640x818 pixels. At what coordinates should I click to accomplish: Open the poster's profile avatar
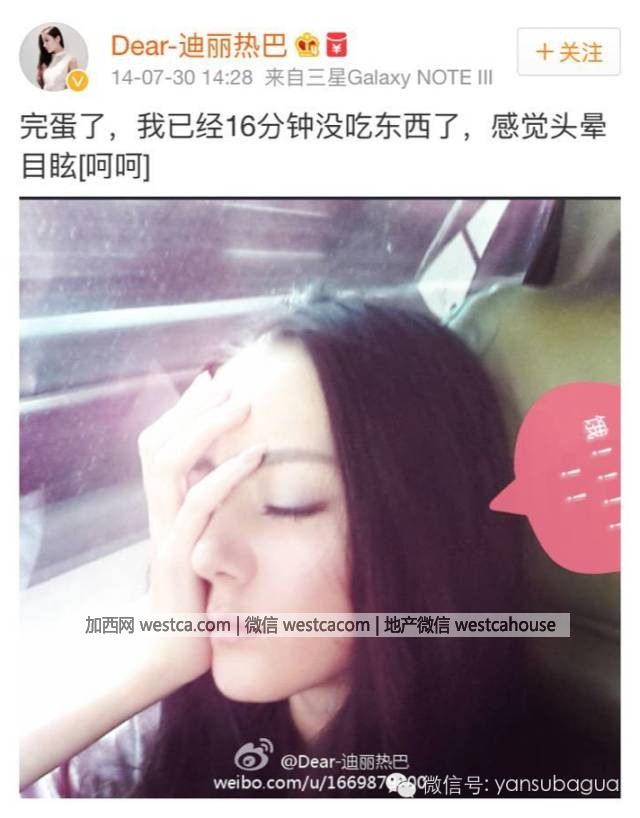pyautogui.click(x=54, y=55)
